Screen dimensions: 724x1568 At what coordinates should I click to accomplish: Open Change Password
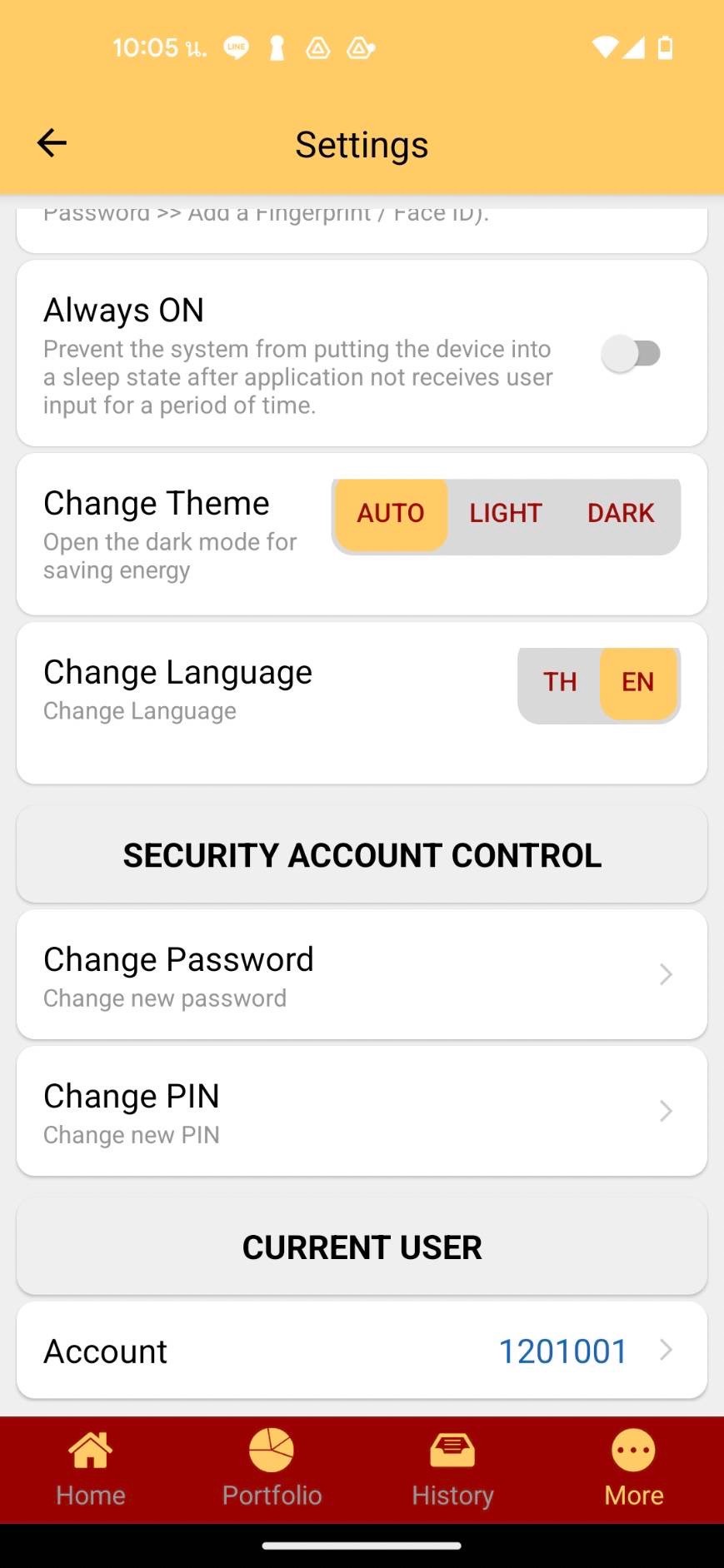[362, 974]
